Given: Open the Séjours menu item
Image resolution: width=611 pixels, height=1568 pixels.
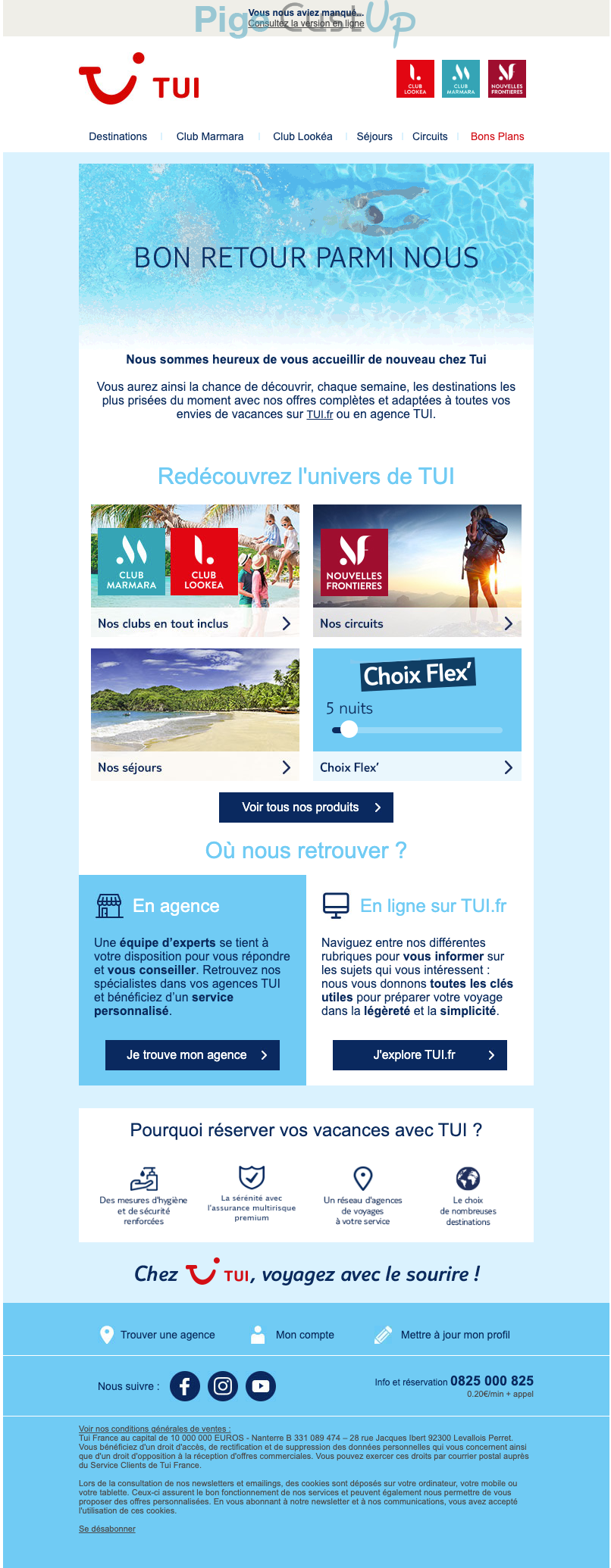Looking at the screenshot, I should (374, 136).
